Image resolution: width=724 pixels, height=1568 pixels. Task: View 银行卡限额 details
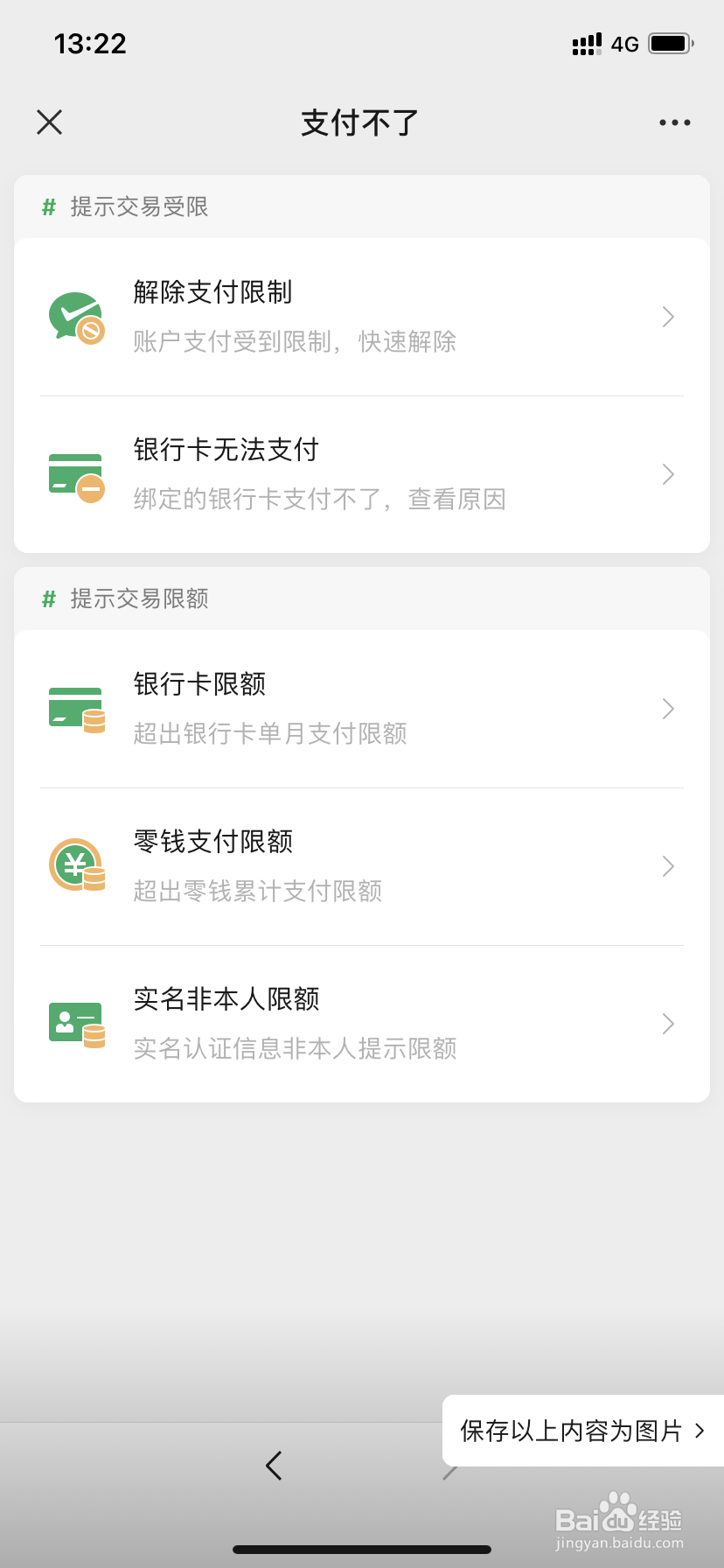click(362, 709)
